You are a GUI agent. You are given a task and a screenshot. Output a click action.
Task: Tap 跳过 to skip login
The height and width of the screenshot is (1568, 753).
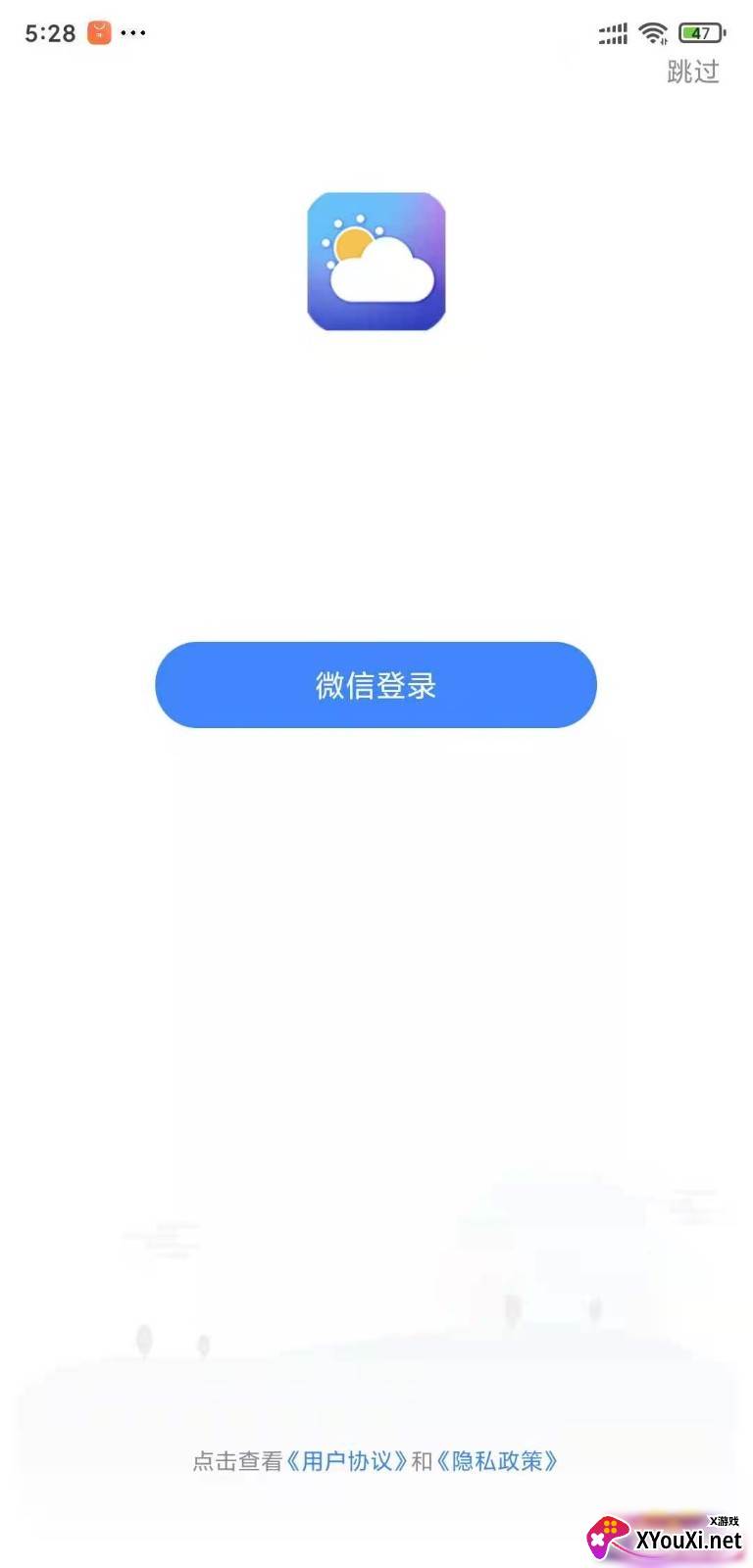pos(692,72)
